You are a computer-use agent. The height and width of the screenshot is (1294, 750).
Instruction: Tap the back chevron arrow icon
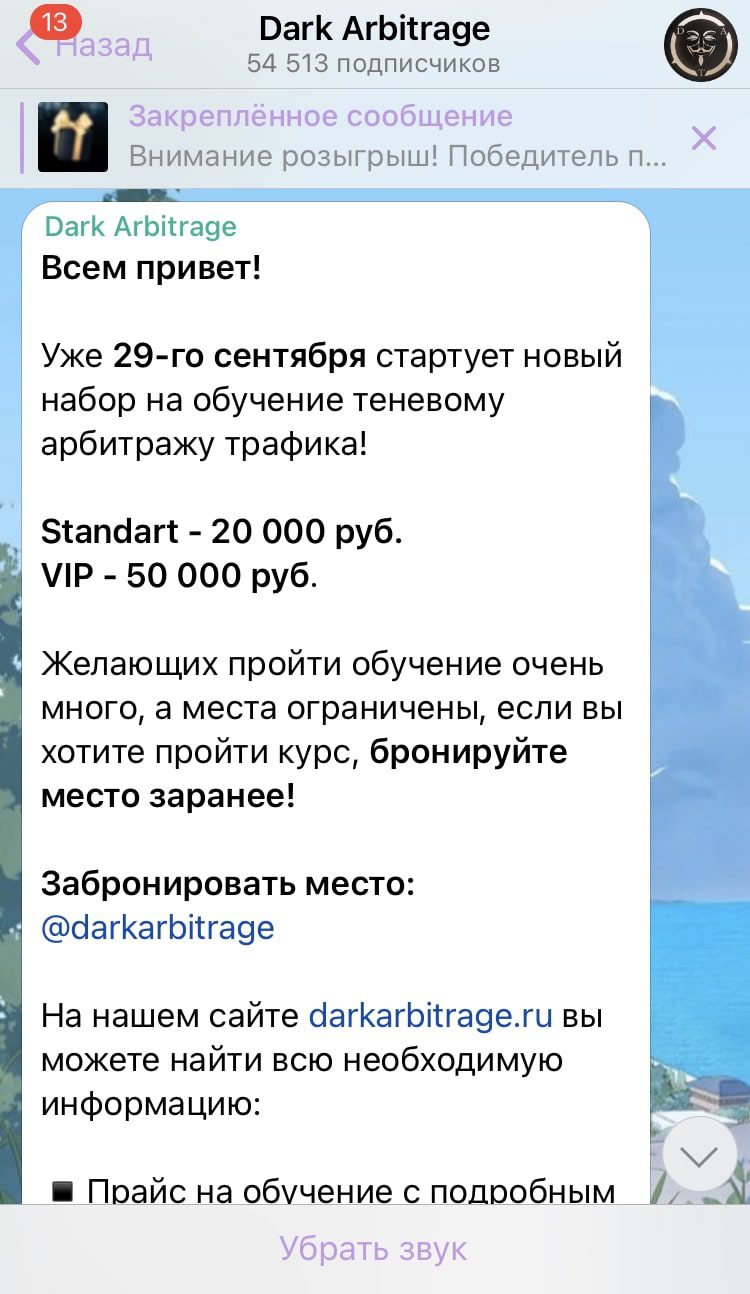coord(26,43)
